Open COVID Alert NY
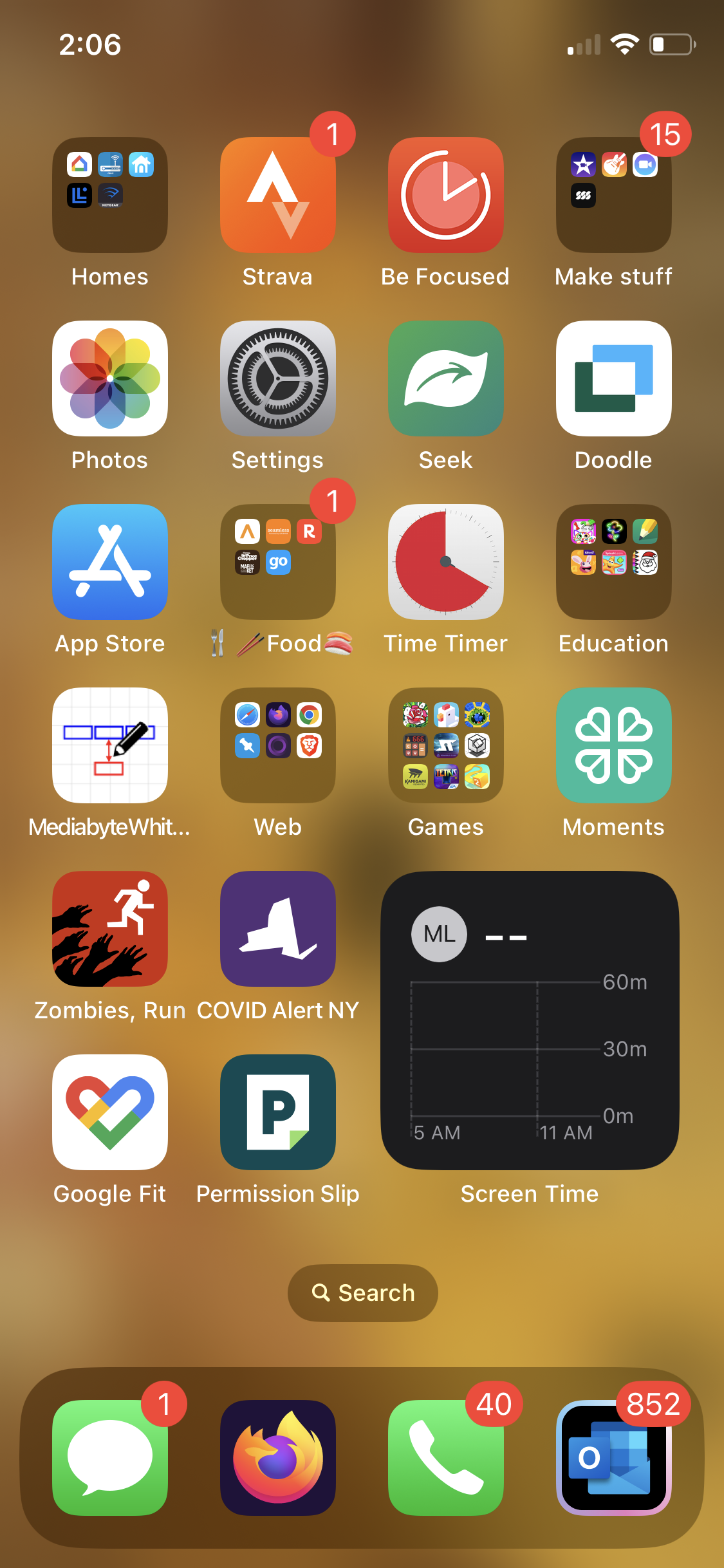 tap(277, 928)
